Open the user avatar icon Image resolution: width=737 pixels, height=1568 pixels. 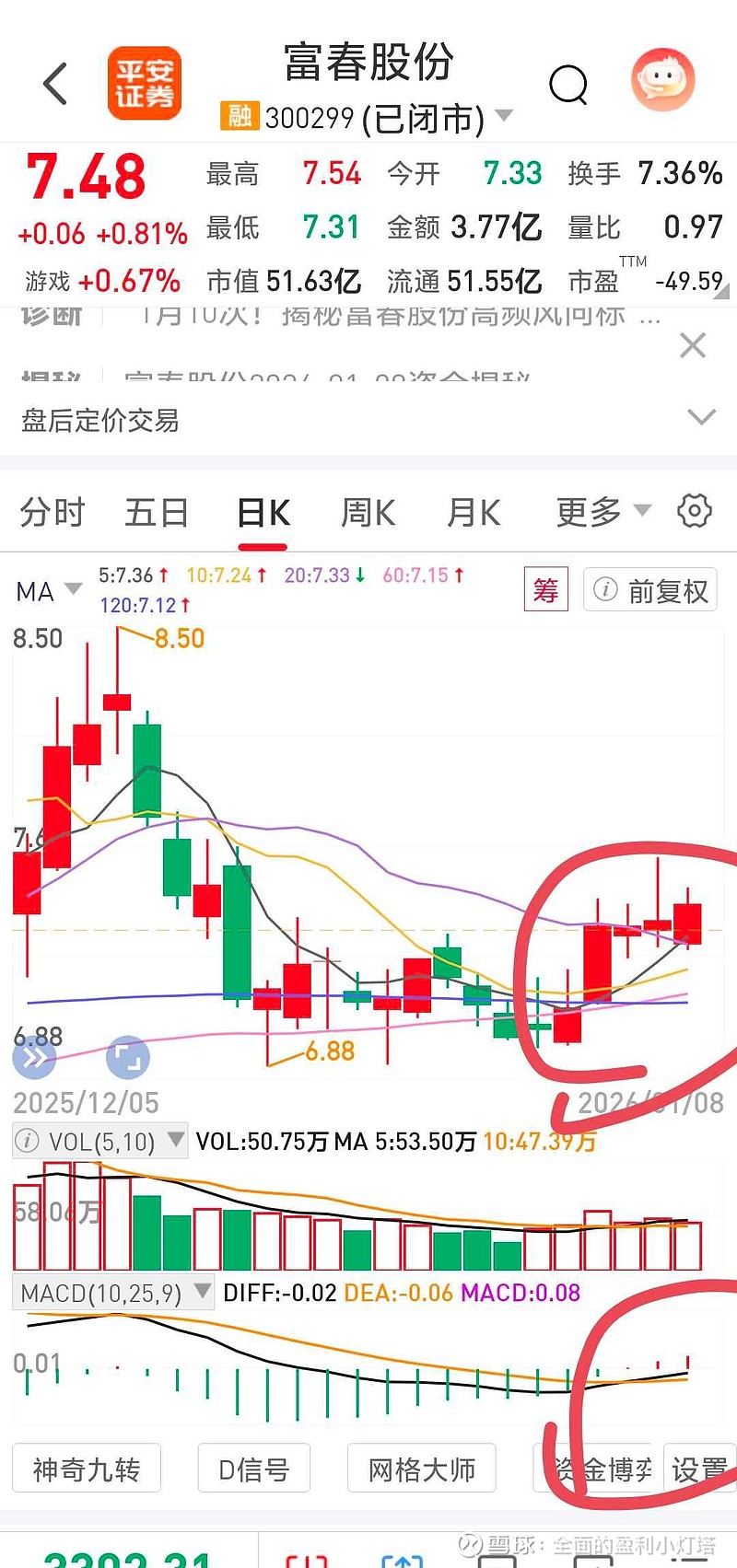(661, 80)
